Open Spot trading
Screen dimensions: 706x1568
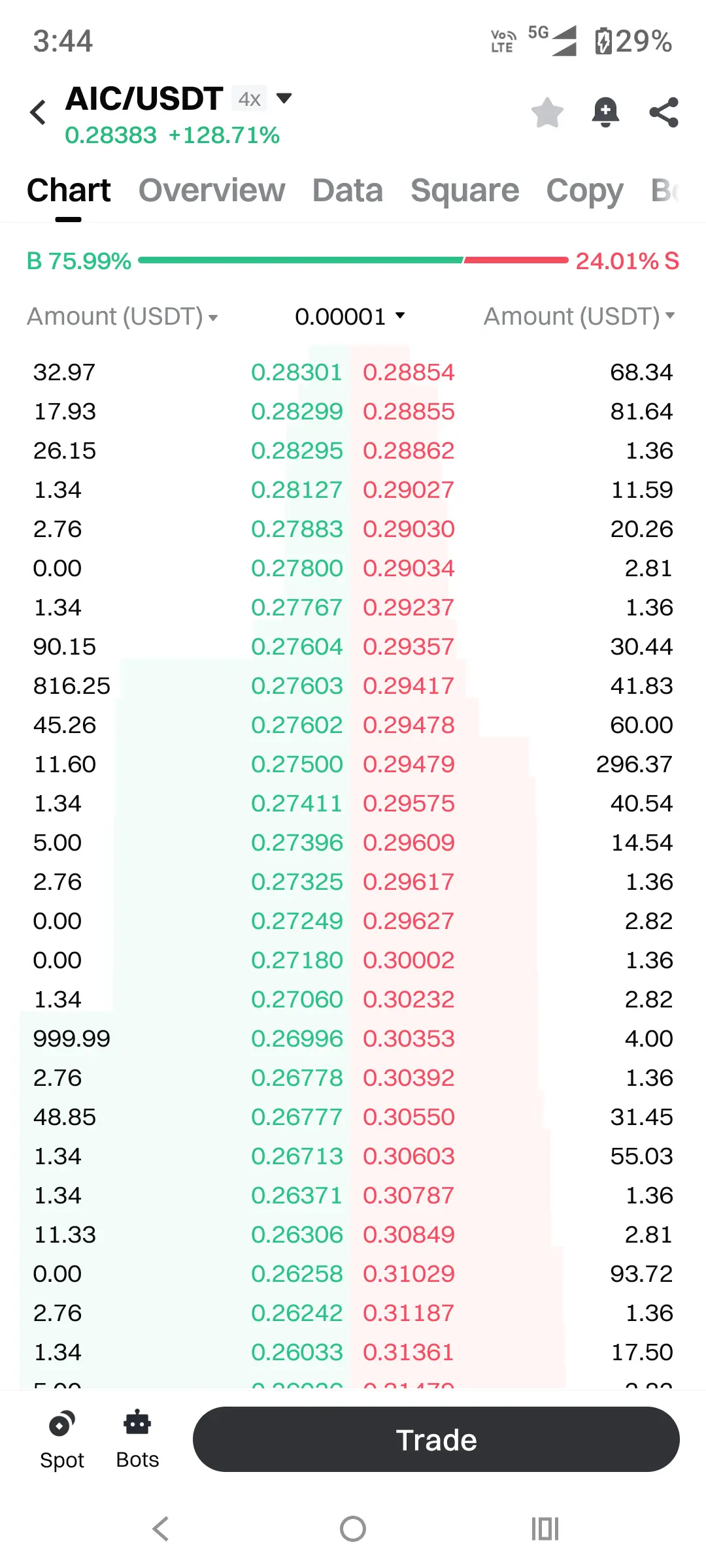[62, 1439]
